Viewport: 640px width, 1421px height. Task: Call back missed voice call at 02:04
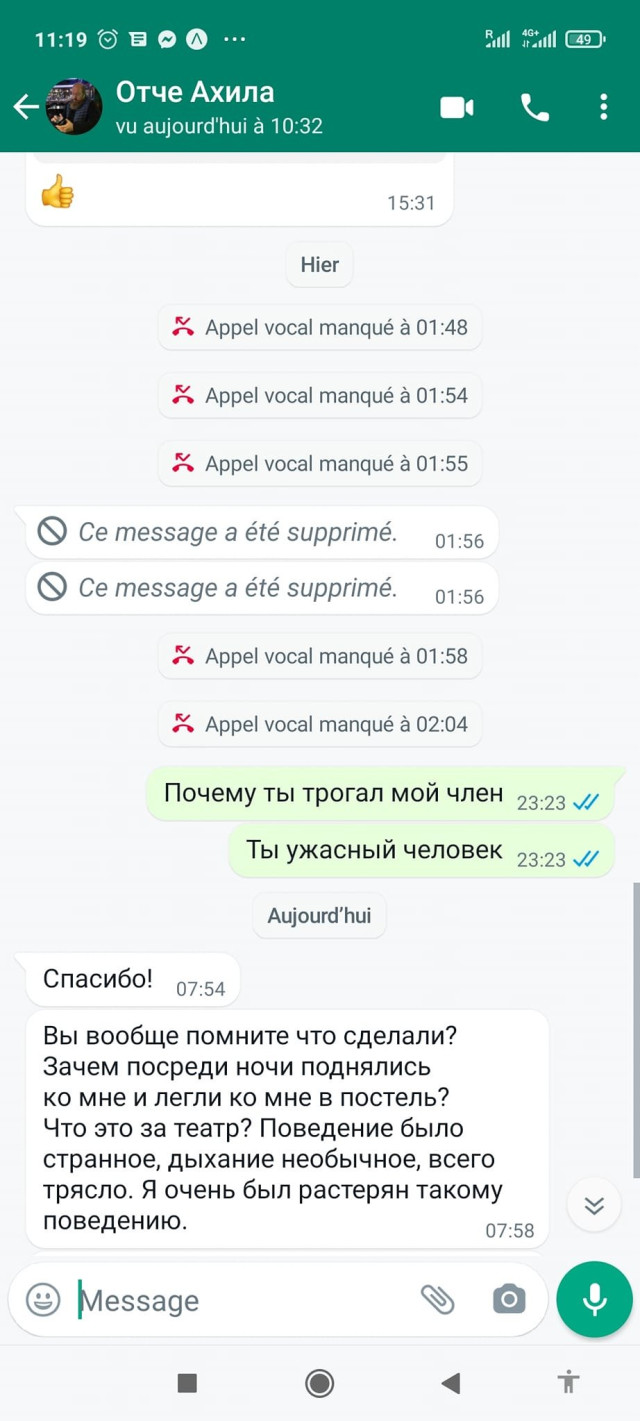pos(320,724)
